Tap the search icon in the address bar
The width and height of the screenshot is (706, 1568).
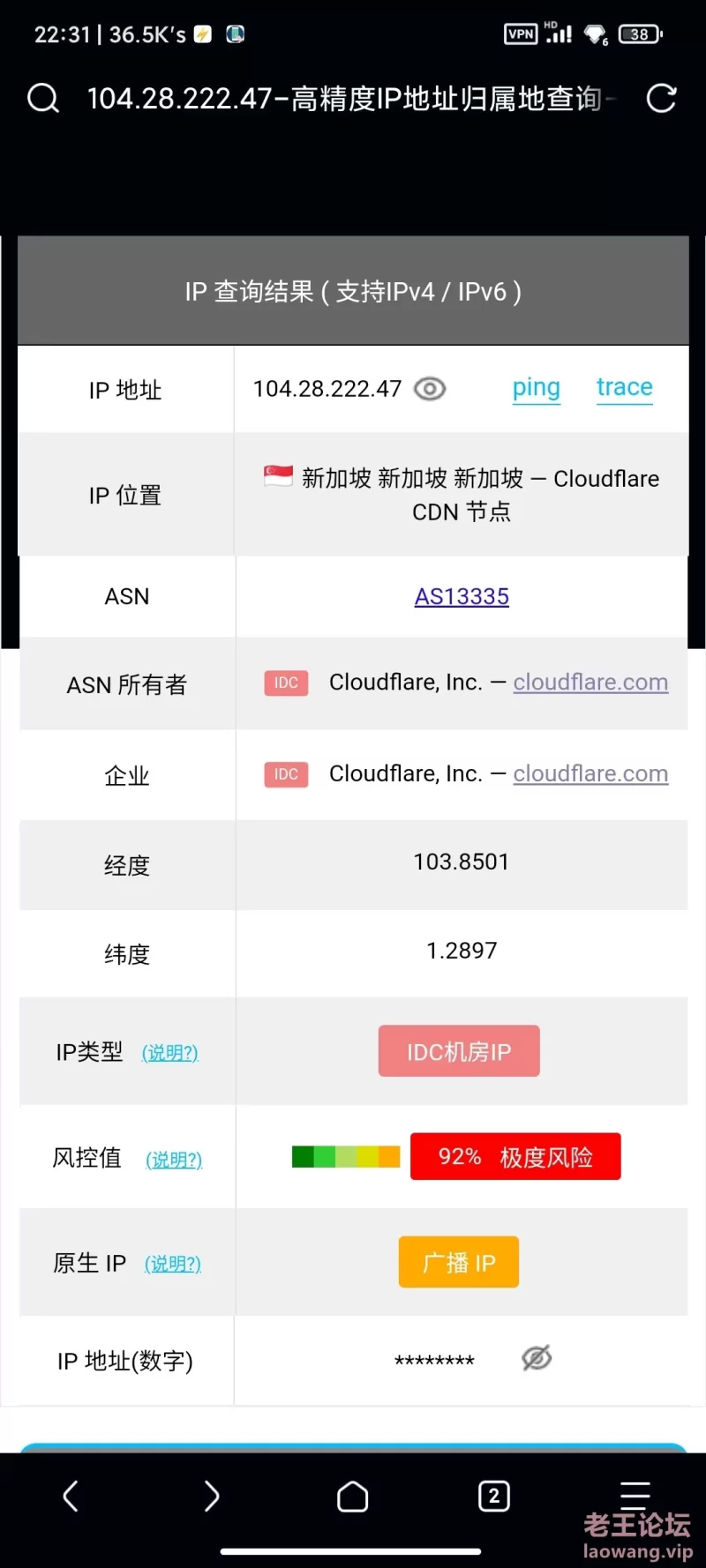click(42, 98)
